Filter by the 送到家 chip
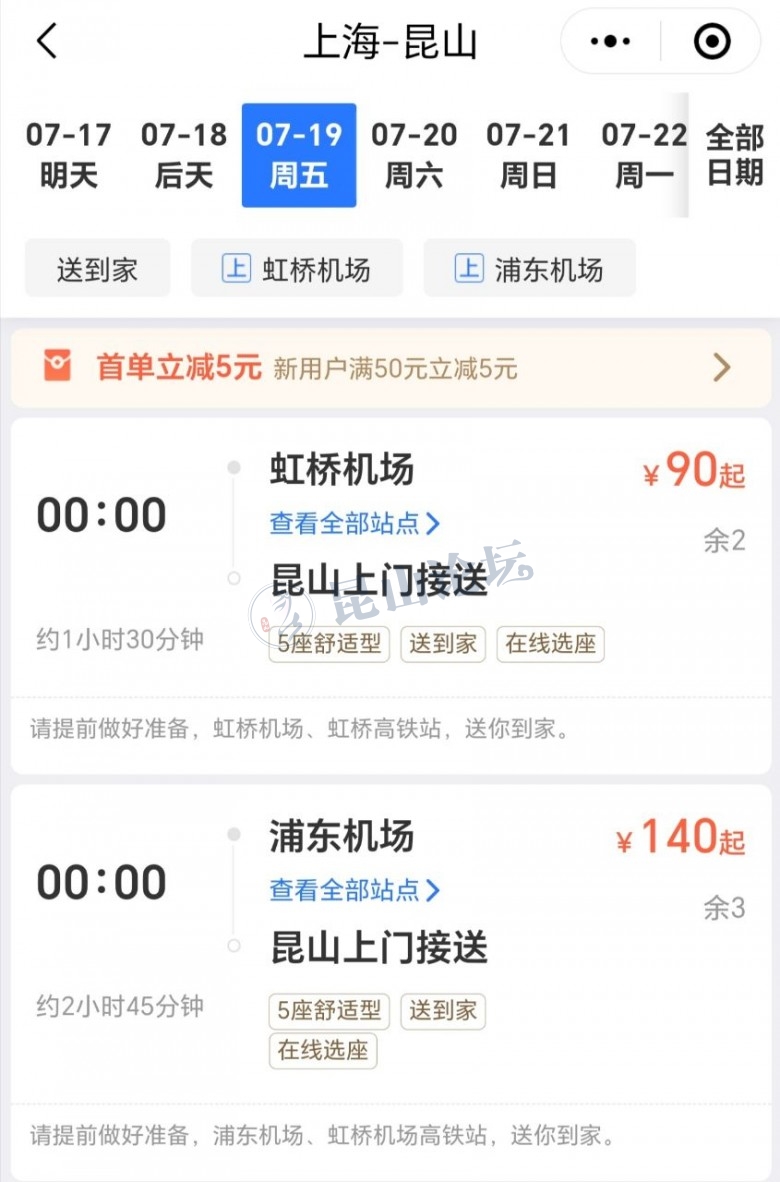This screenshot has height=1182, width=780. pyautogui.click(x=97, y=269)
